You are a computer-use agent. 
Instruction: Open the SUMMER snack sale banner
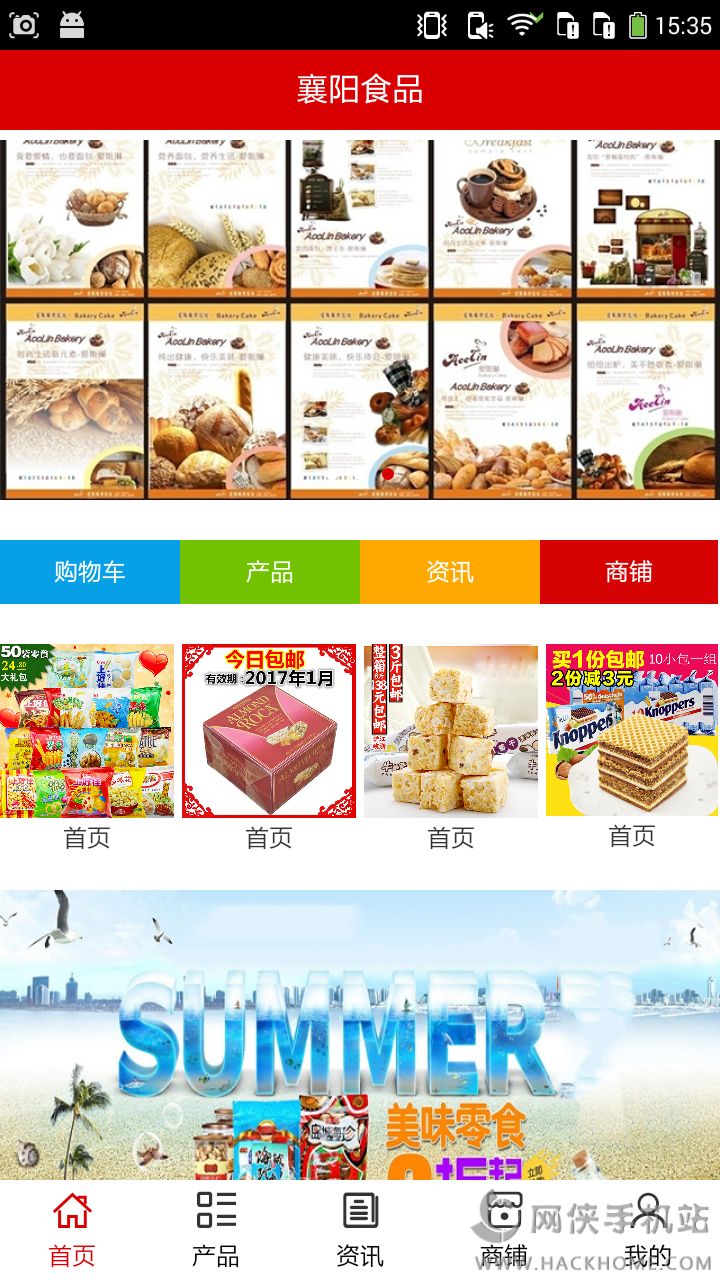click(360, 1035)
